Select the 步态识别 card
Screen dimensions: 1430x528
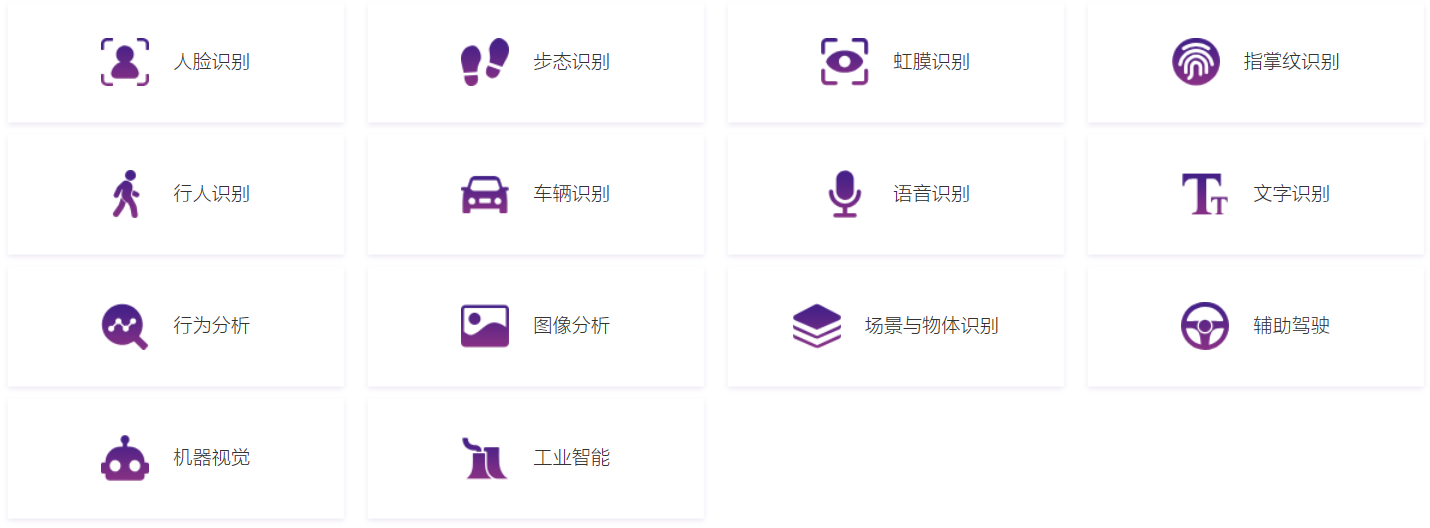(x=536, y=62)
